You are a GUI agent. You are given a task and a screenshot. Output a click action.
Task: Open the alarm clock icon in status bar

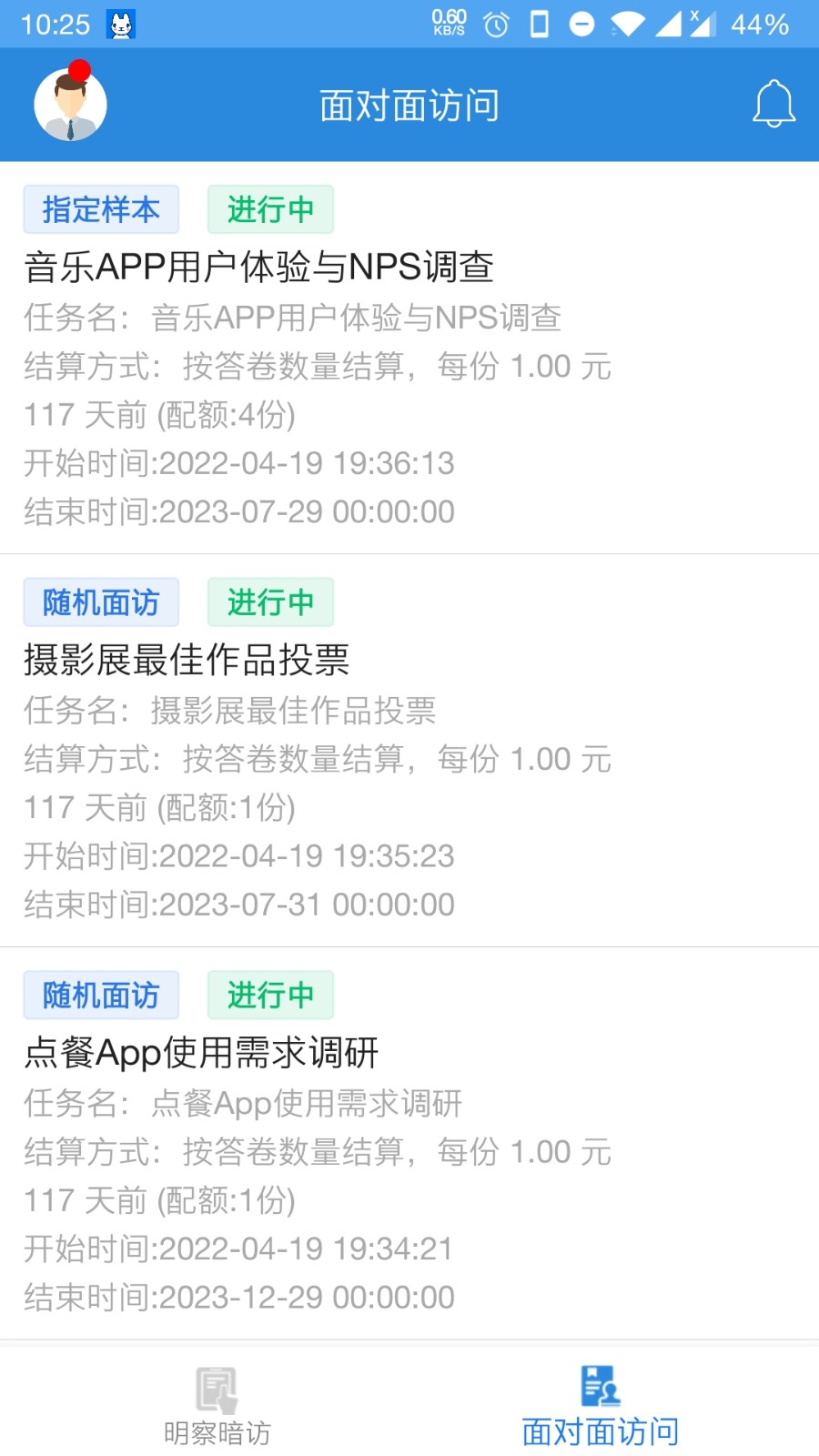click(x=494, y=25)
